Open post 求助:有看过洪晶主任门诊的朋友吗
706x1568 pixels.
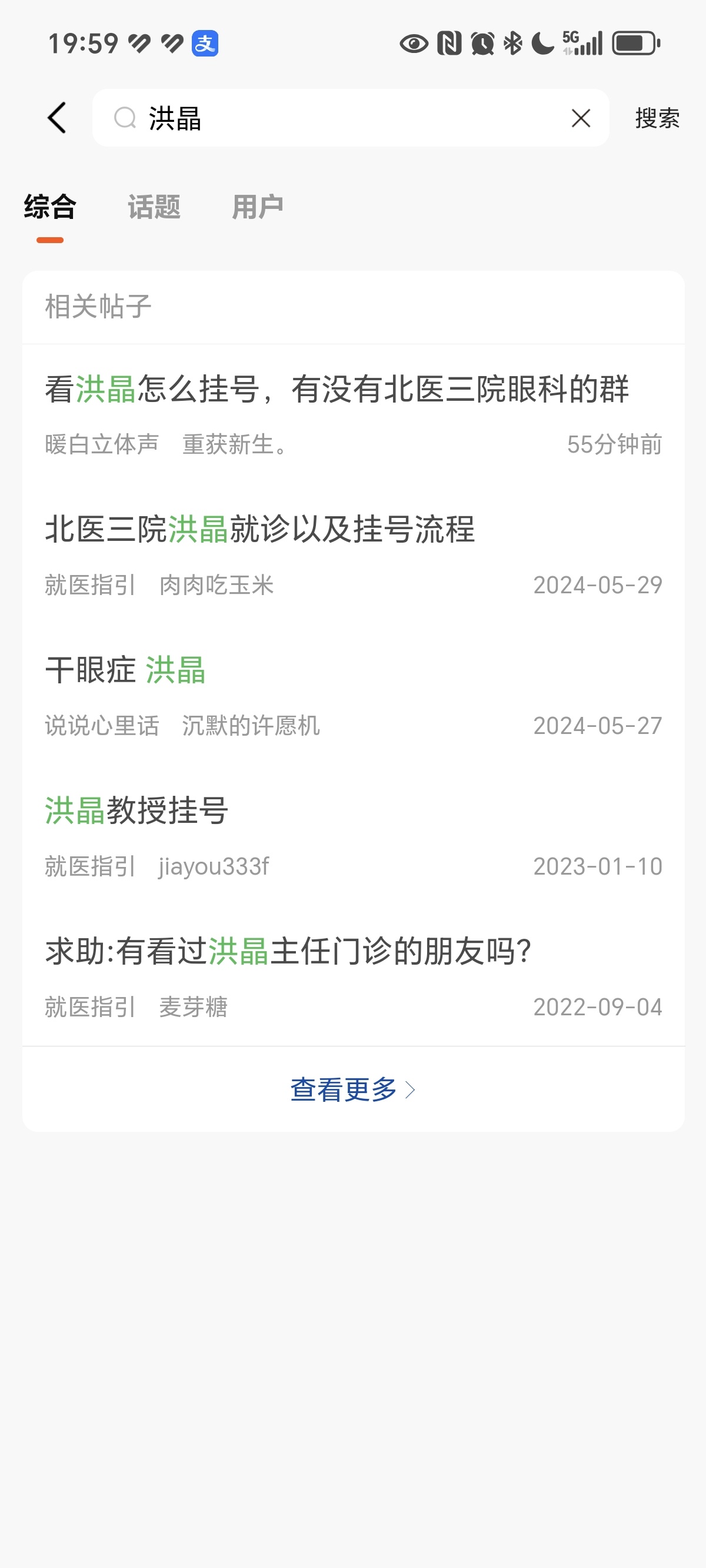(353, 978)
